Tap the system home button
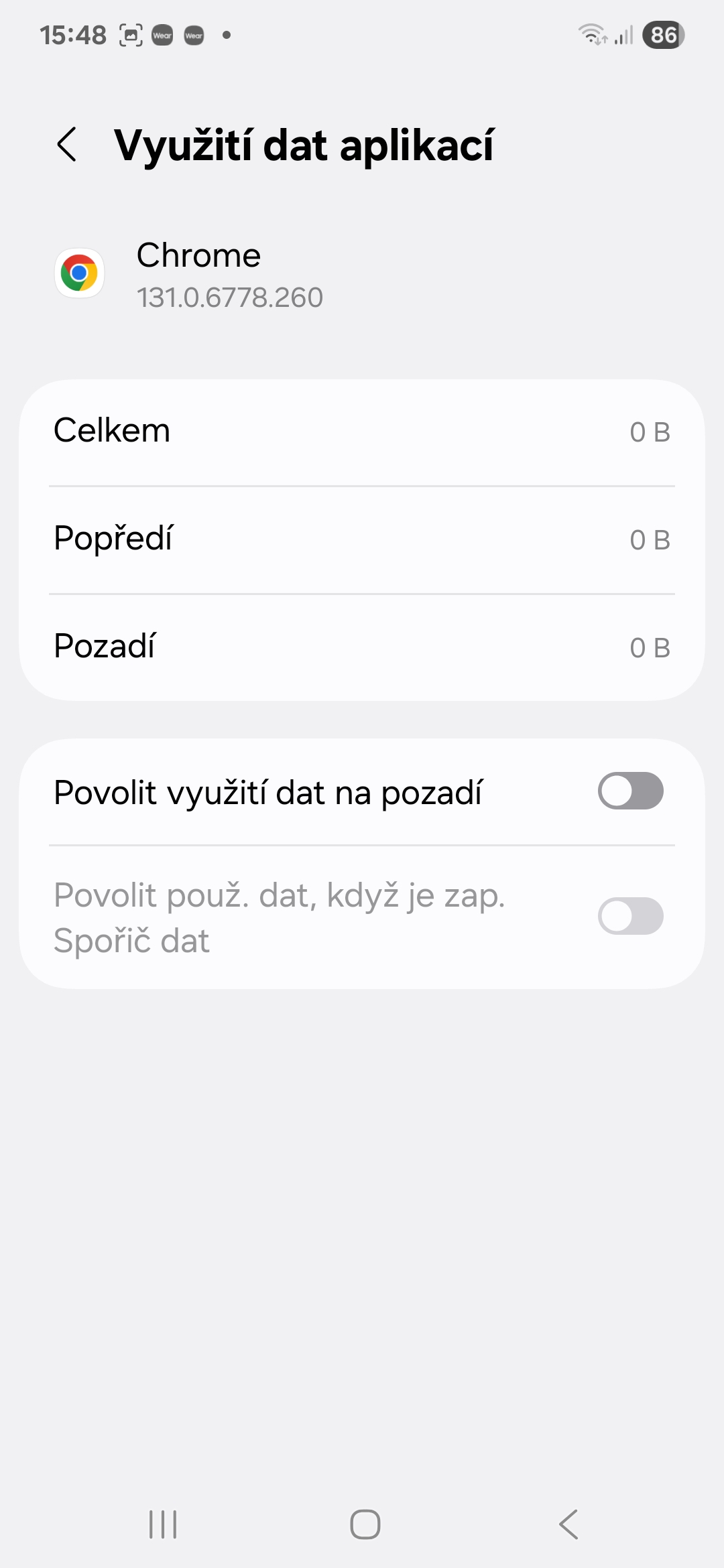The image size is (724, 1568). point(365,1524)
